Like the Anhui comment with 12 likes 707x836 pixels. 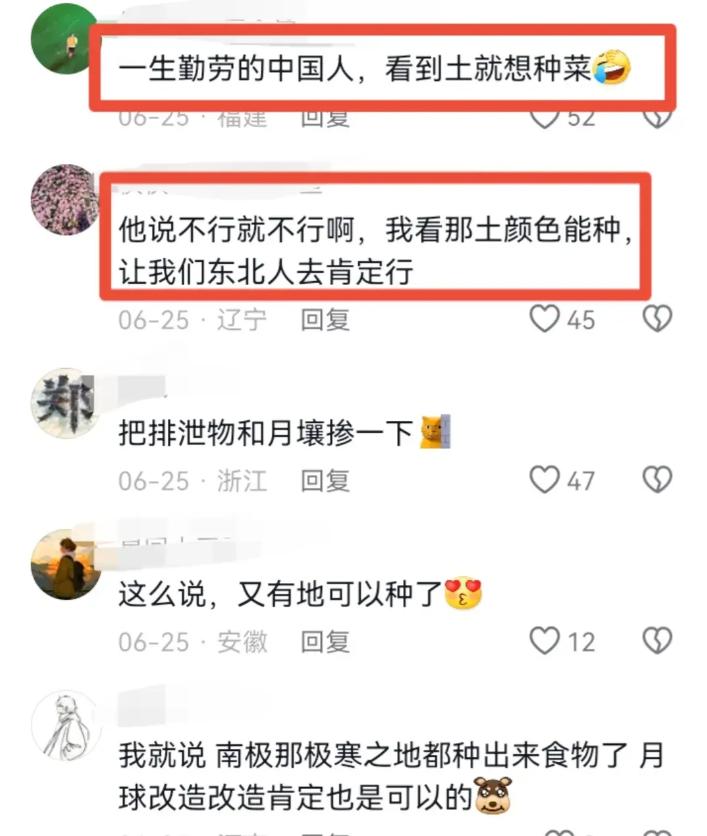click(545, 641)
